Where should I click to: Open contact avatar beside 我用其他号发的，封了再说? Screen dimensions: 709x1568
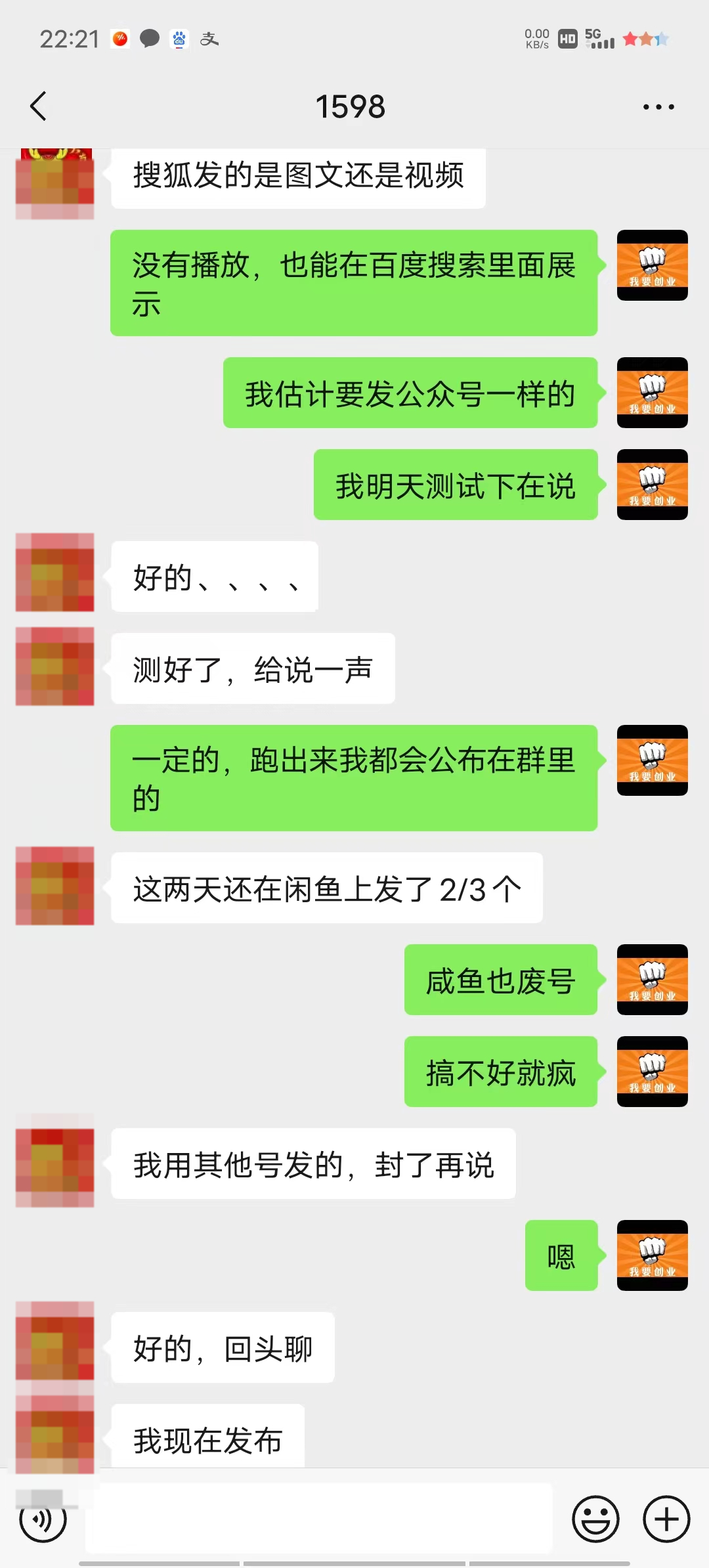tap(55, 1167)
